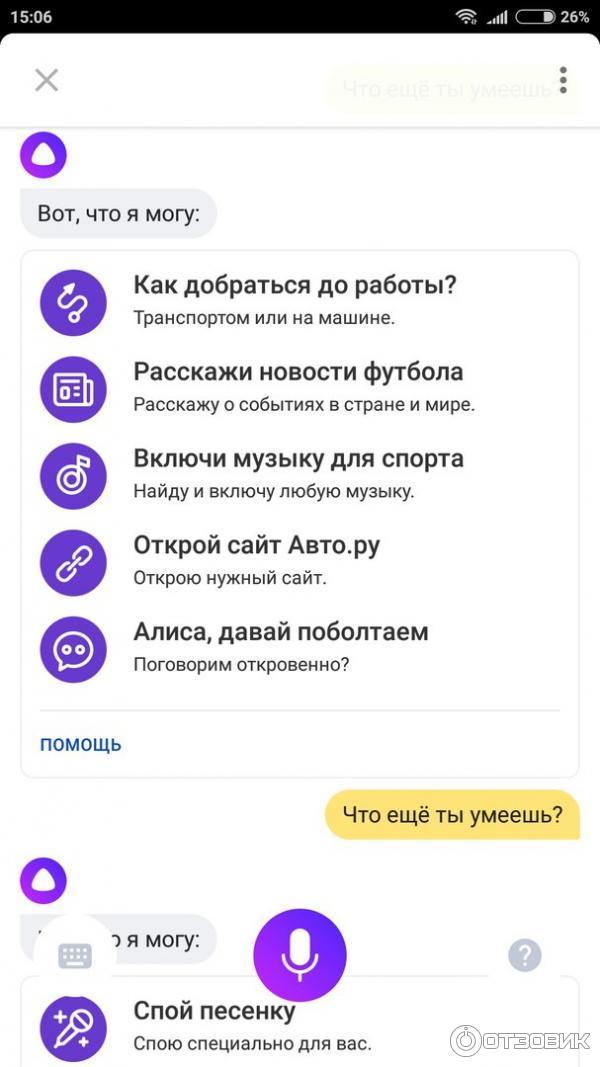Viewport: 600px width, 1067px height.
Task: Switch to keyboard input
Action: pyautogui.click(x=75, y=956)
